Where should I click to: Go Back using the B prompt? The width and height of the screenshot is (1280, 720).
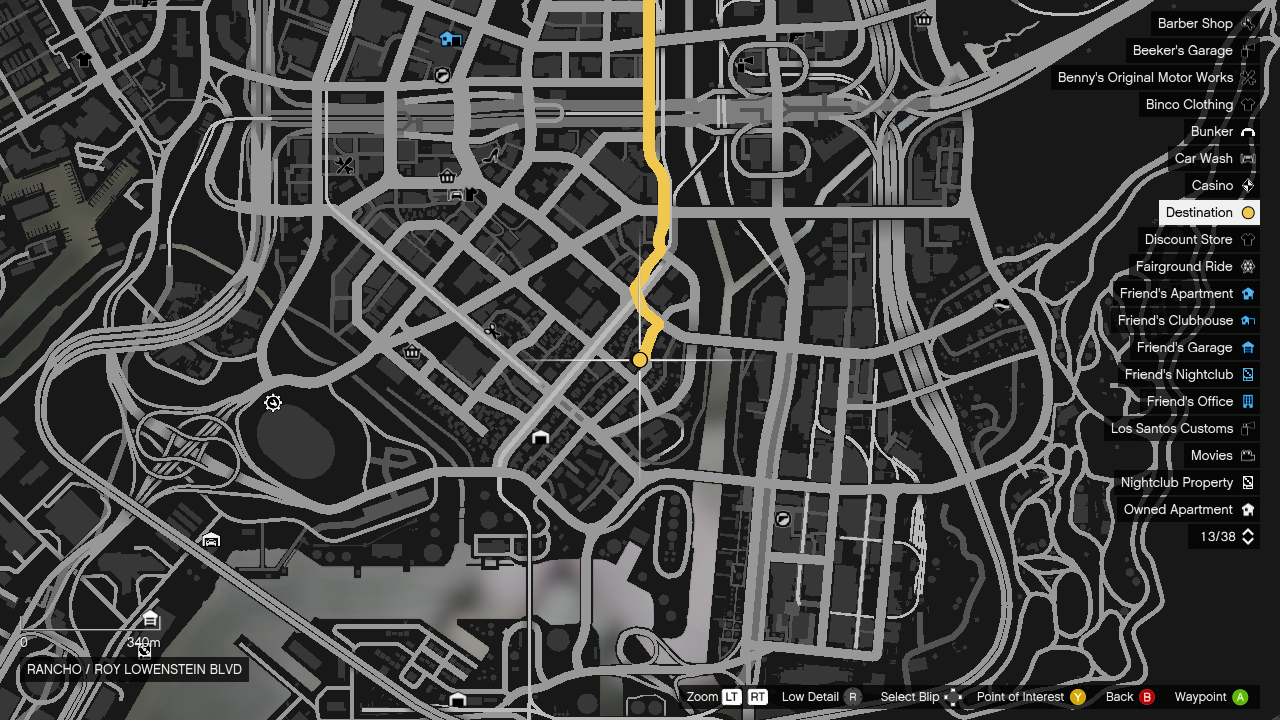click(1130, 697)
